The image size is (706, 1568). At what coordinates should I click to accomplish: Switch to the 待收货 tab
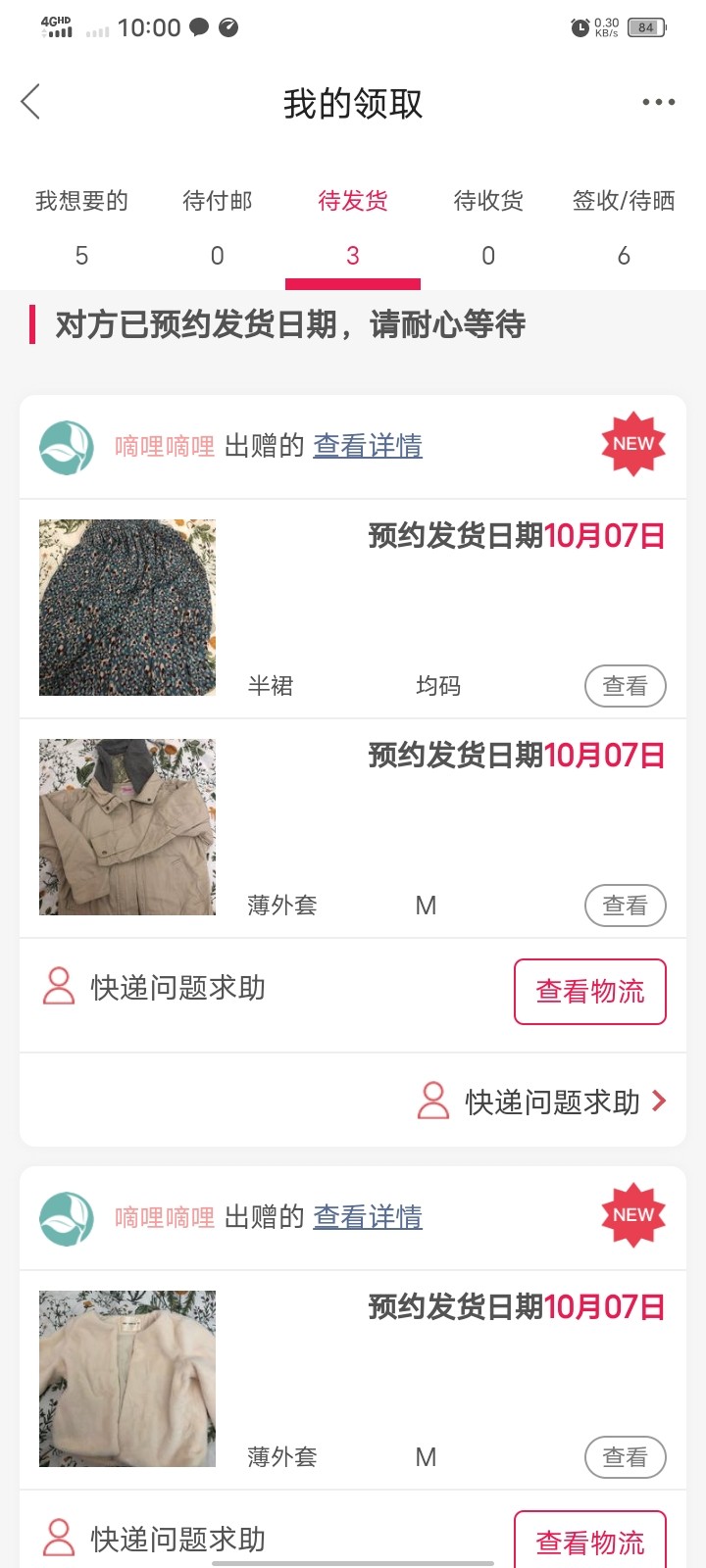tap(488, 226)
